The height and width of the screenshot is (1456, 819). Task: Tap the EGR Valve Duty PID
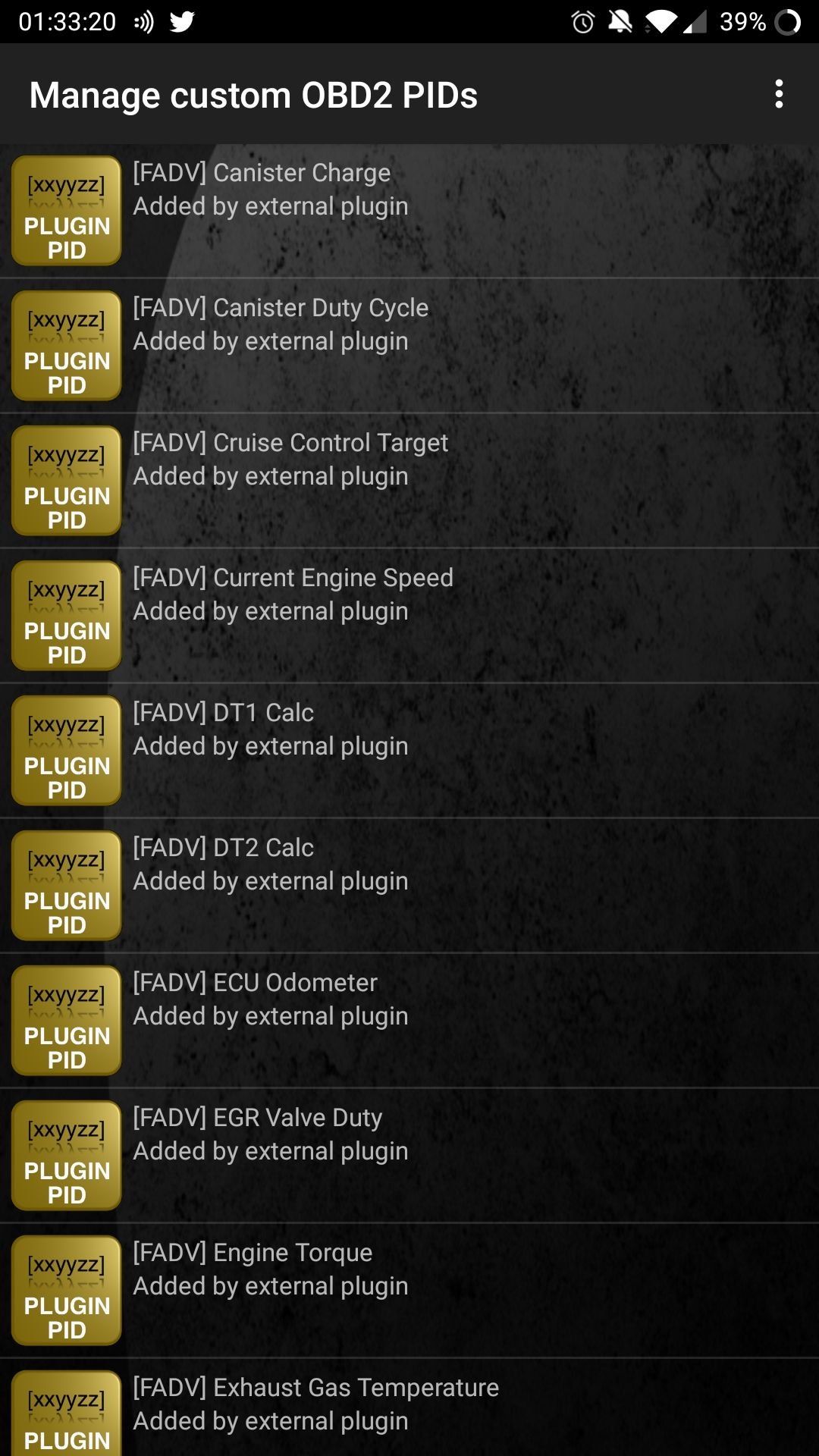409,1156
